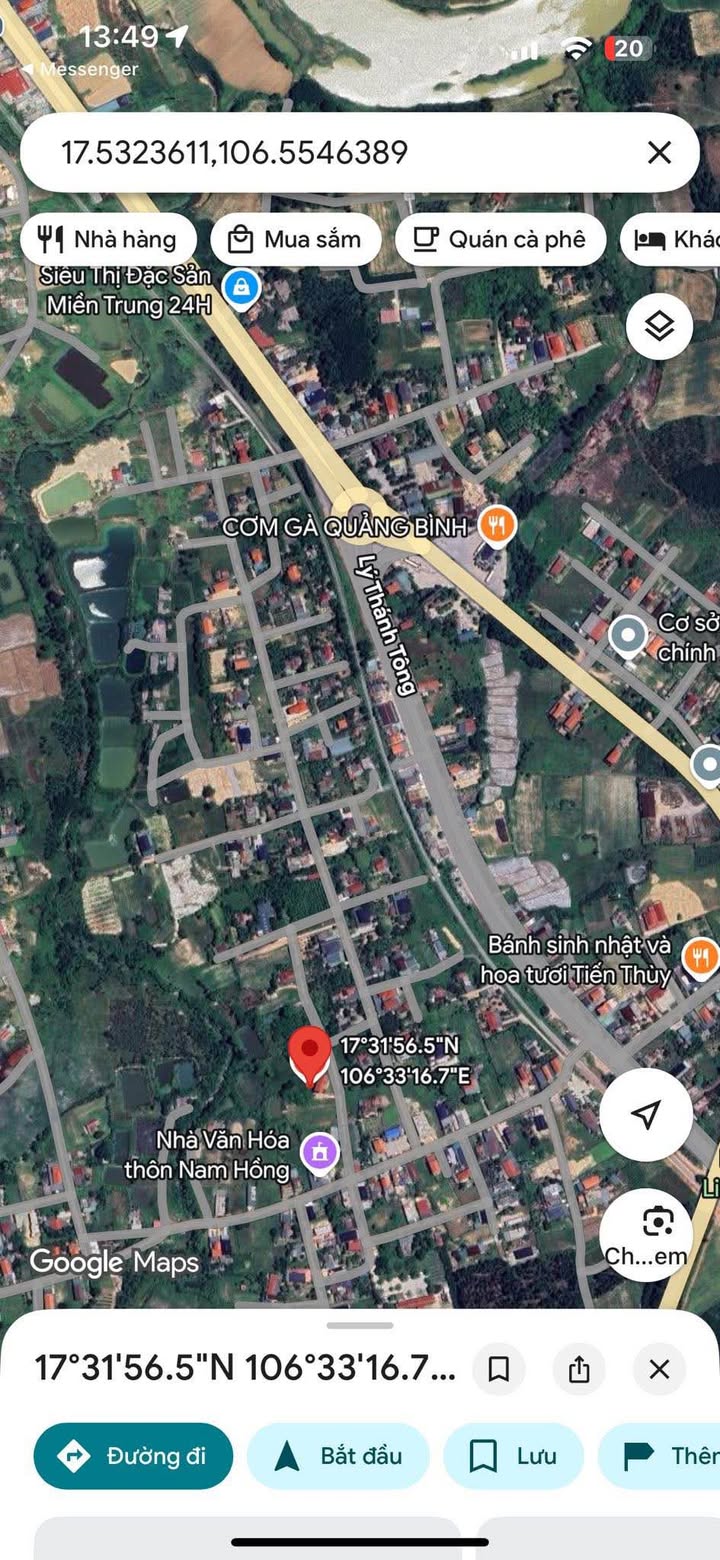Get directions with Đường đi

click(133, 1456)
